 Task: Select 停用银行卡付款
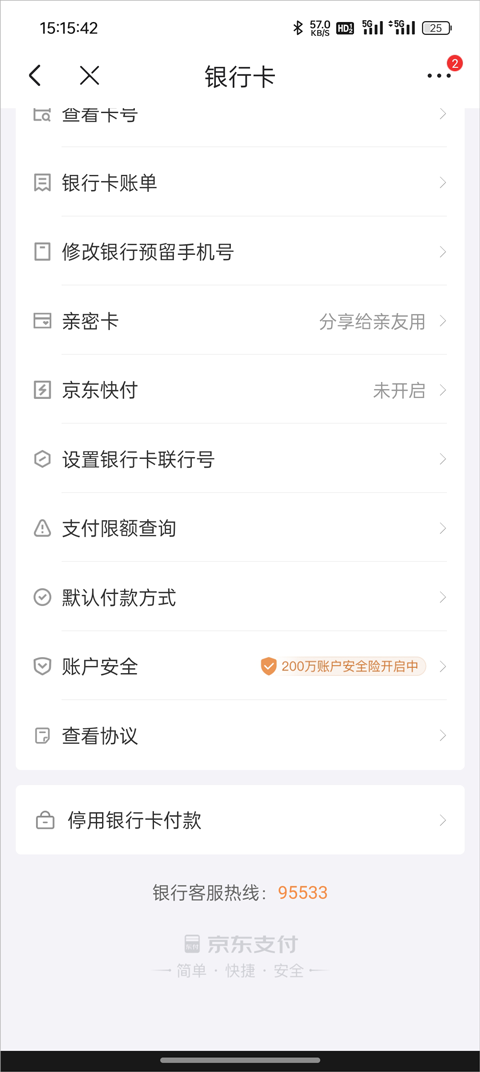pos(240,820)
